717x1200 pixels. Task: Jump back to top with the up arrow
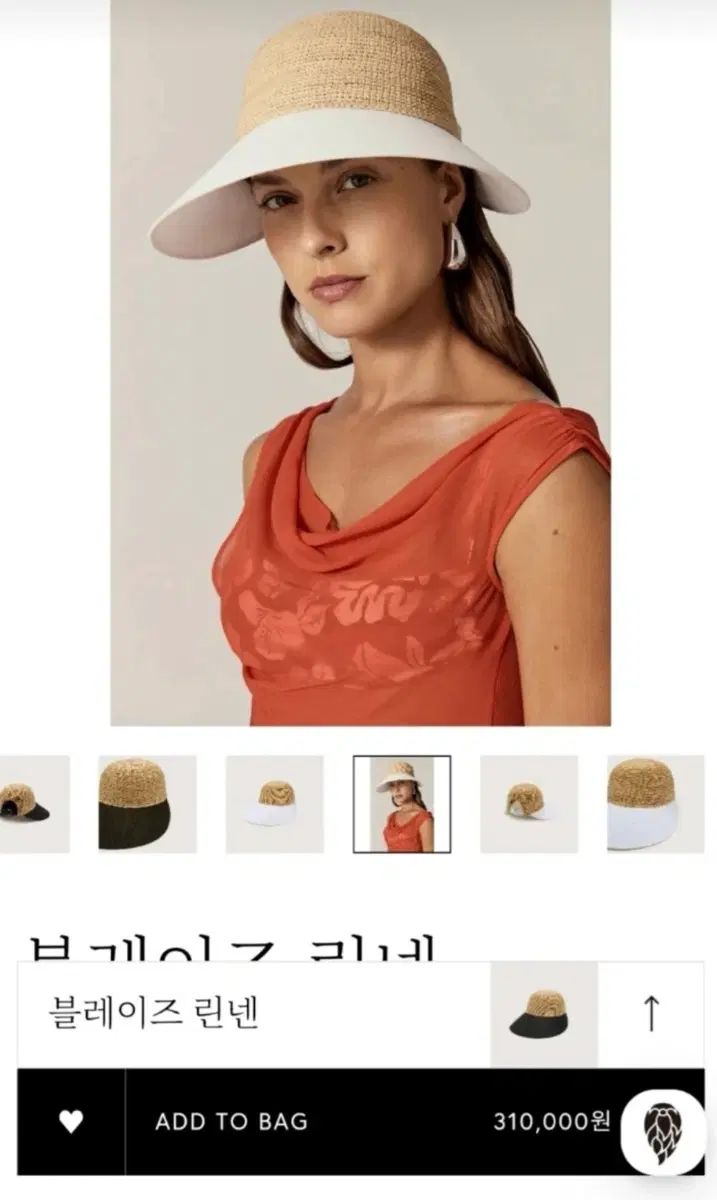point(651,1014)
